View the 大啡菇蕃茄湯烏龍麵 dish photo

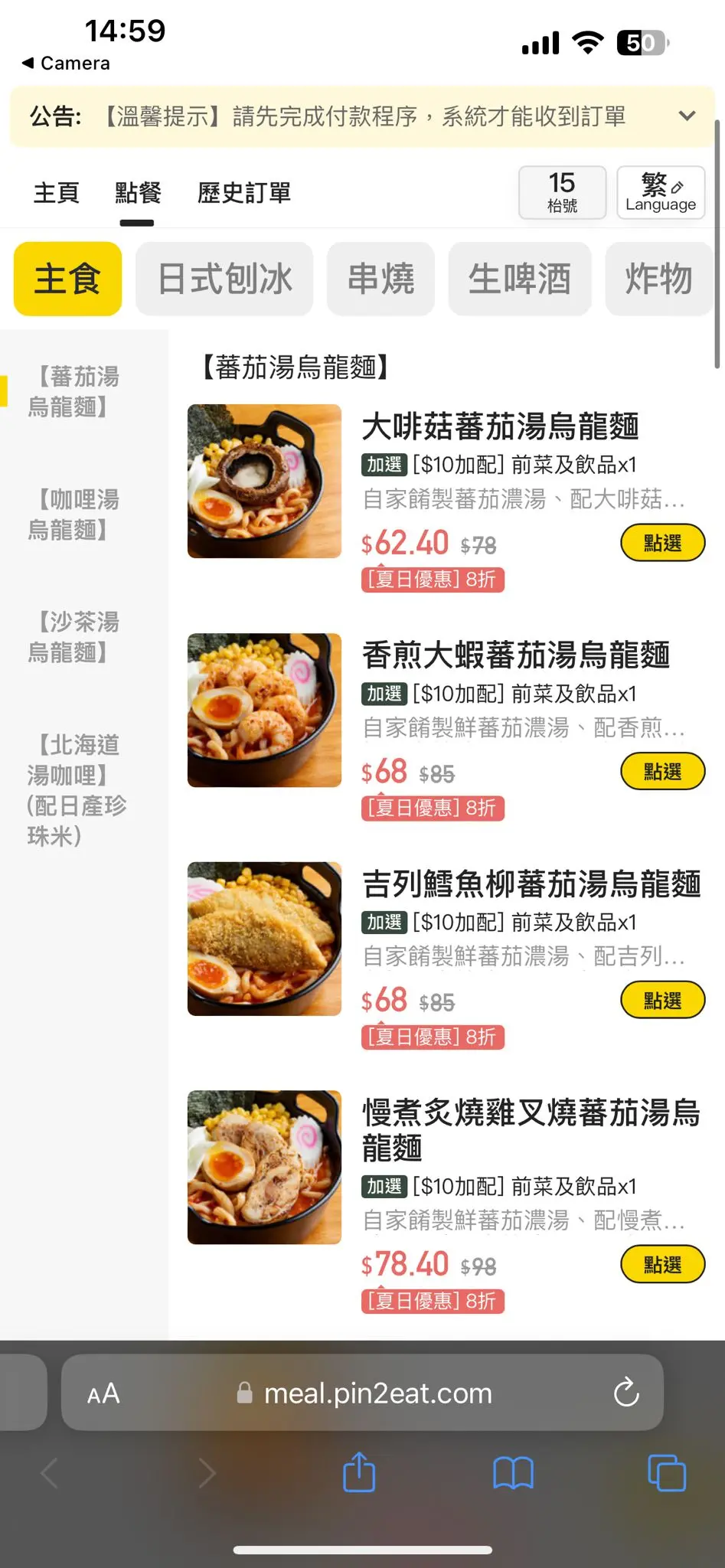[x=264, y=481]
